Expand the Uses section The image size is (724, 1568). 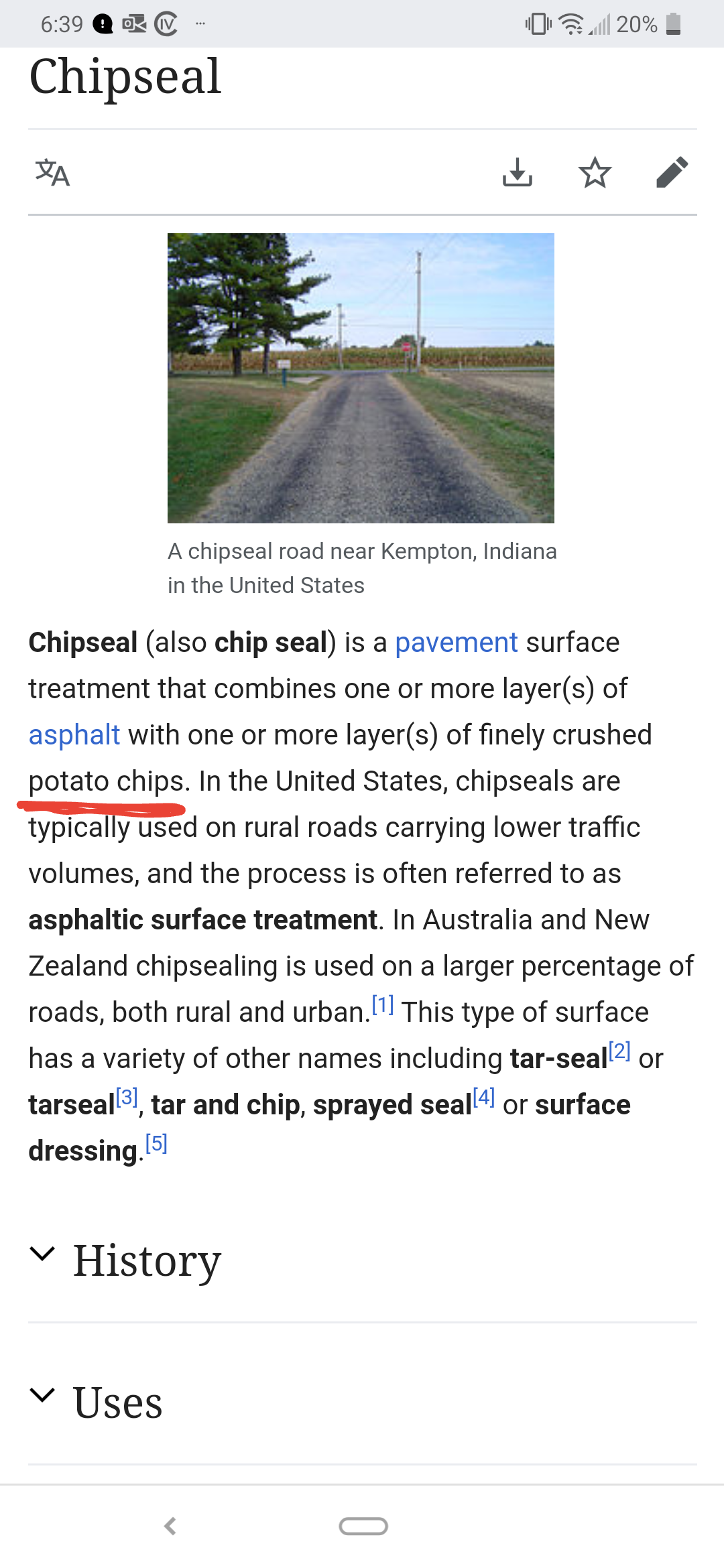pyautogui.click(x=117, y=1402)
